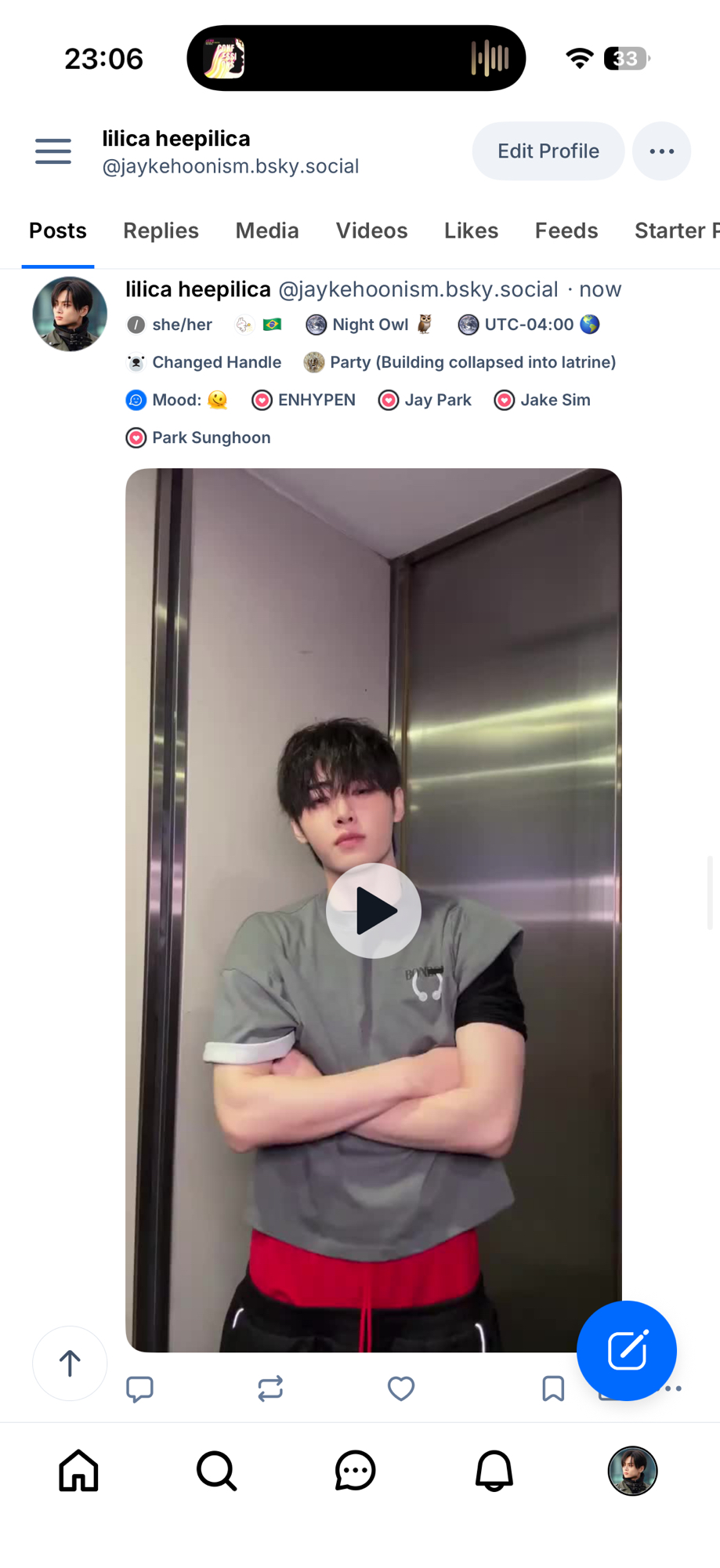Viewport: 720px width, 1568px height.
Task: Open the notifications bell
Action: (x=494, y=1470)
